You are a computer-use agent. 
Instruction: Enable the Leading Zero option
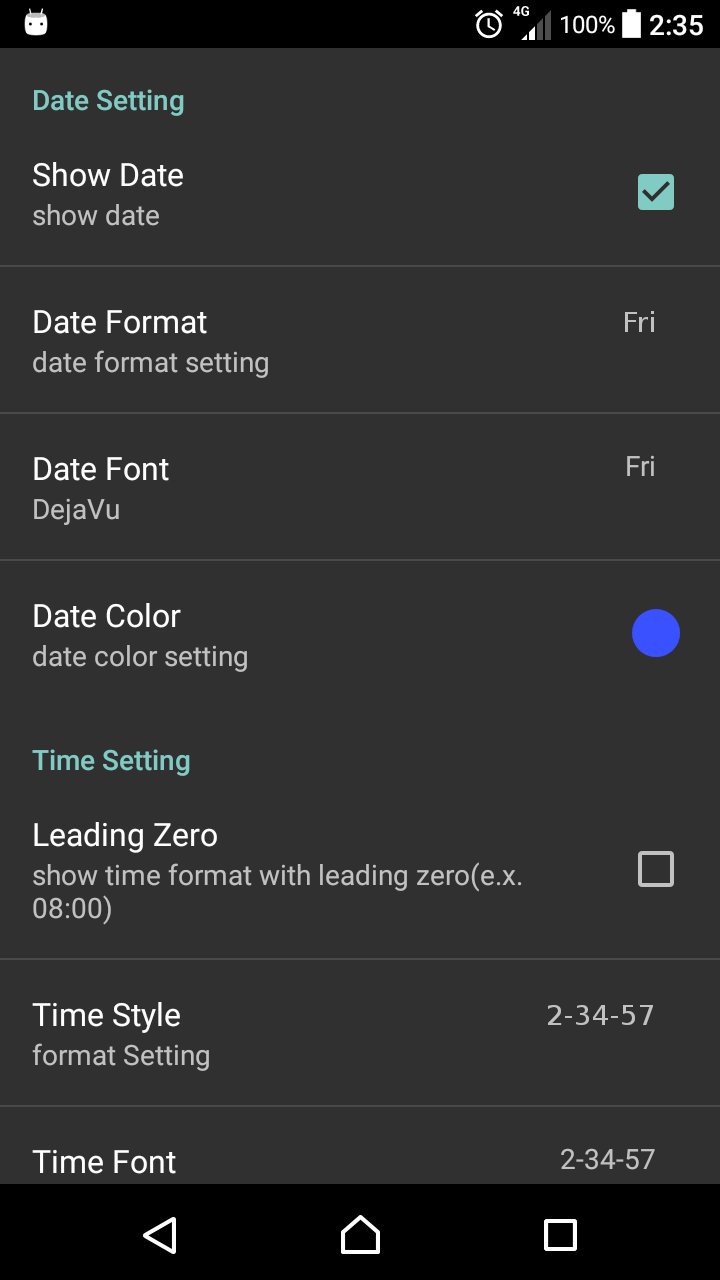pos(656,869)
